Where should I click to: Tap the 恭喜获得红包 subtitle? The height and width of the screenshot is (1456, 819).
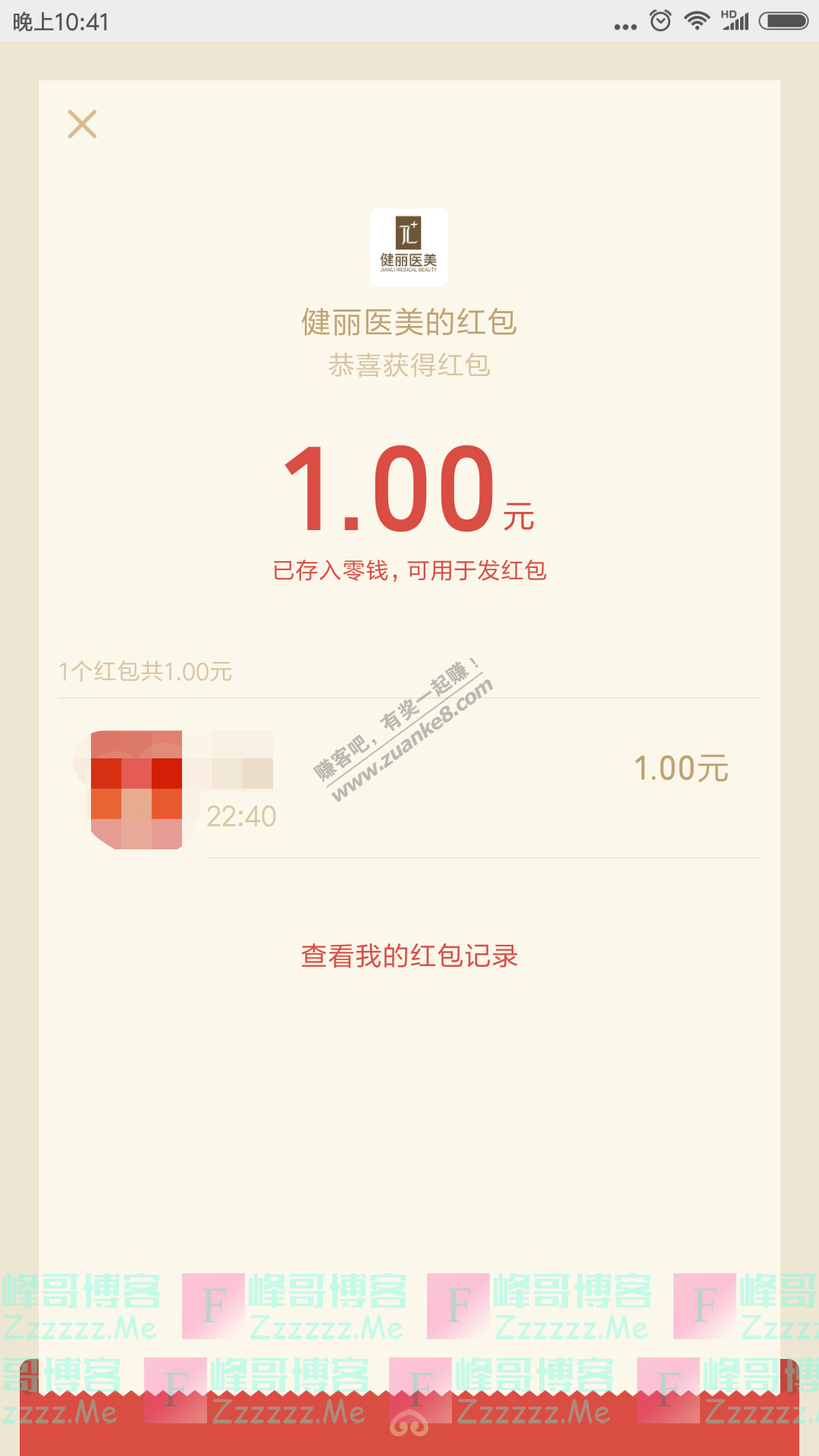click(x=409, y=366)
